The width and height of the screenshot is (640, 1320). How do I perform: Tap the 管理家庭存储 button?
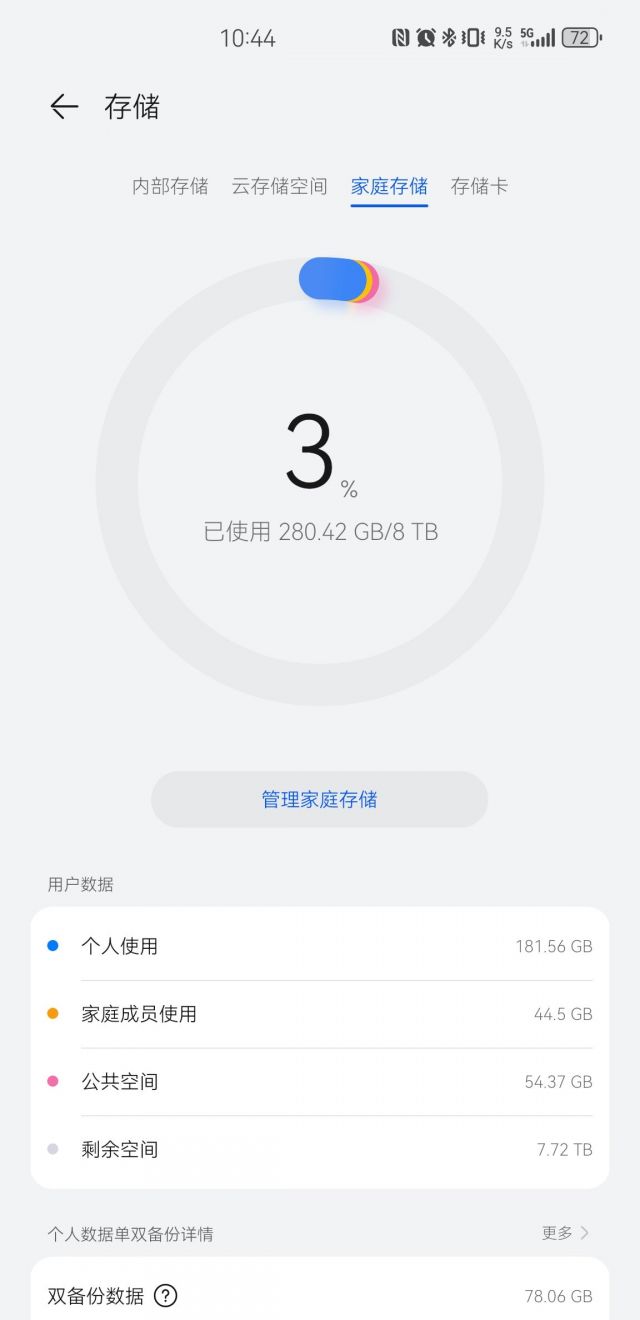click(319, 799)
